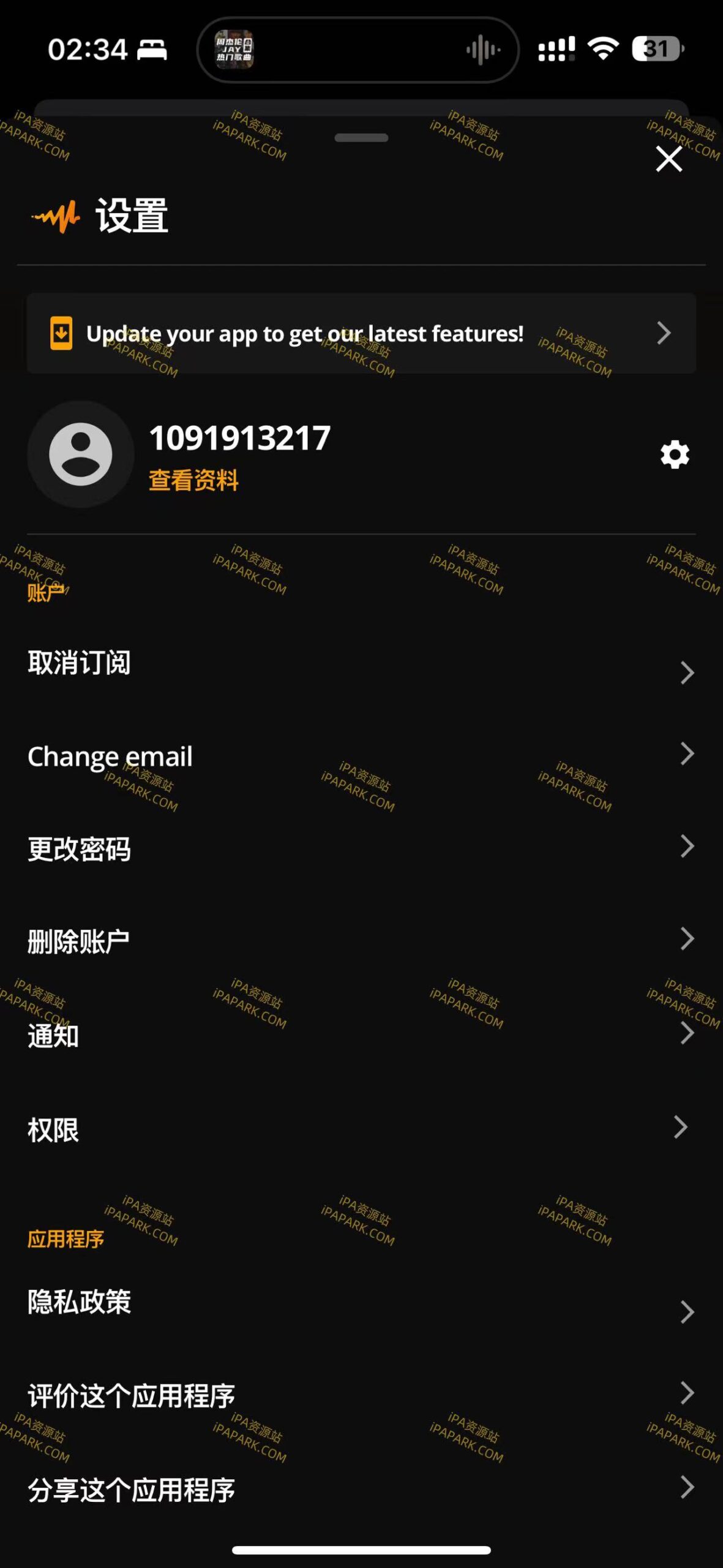This screenshot has height=1568, width=723.
Task: Click the profile avatar icon
Action: pos(80,454)
